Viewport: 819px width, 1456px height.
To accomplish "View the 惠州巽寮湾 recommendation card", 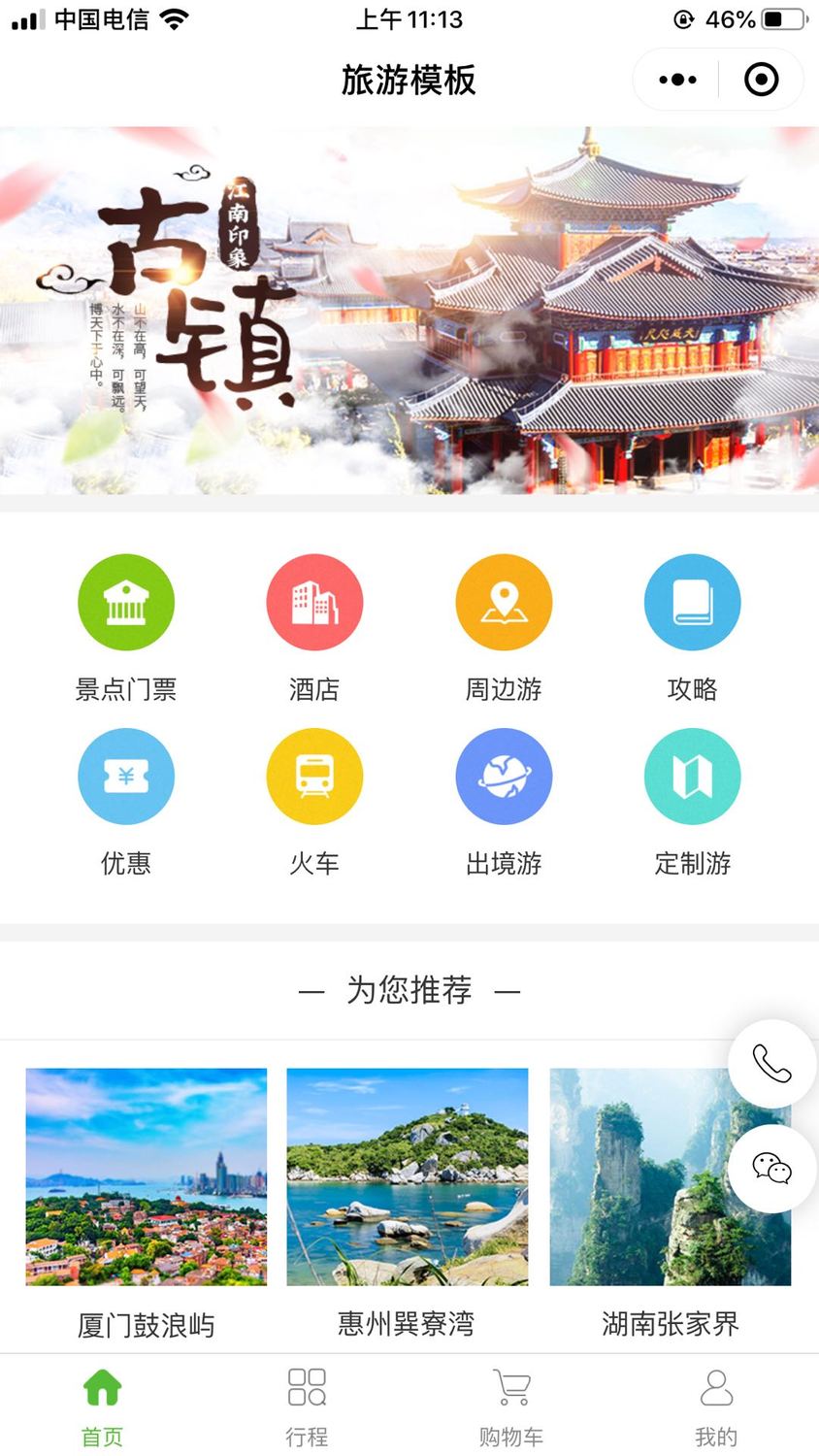I will pyautogui.click(x=408, y=1204).
